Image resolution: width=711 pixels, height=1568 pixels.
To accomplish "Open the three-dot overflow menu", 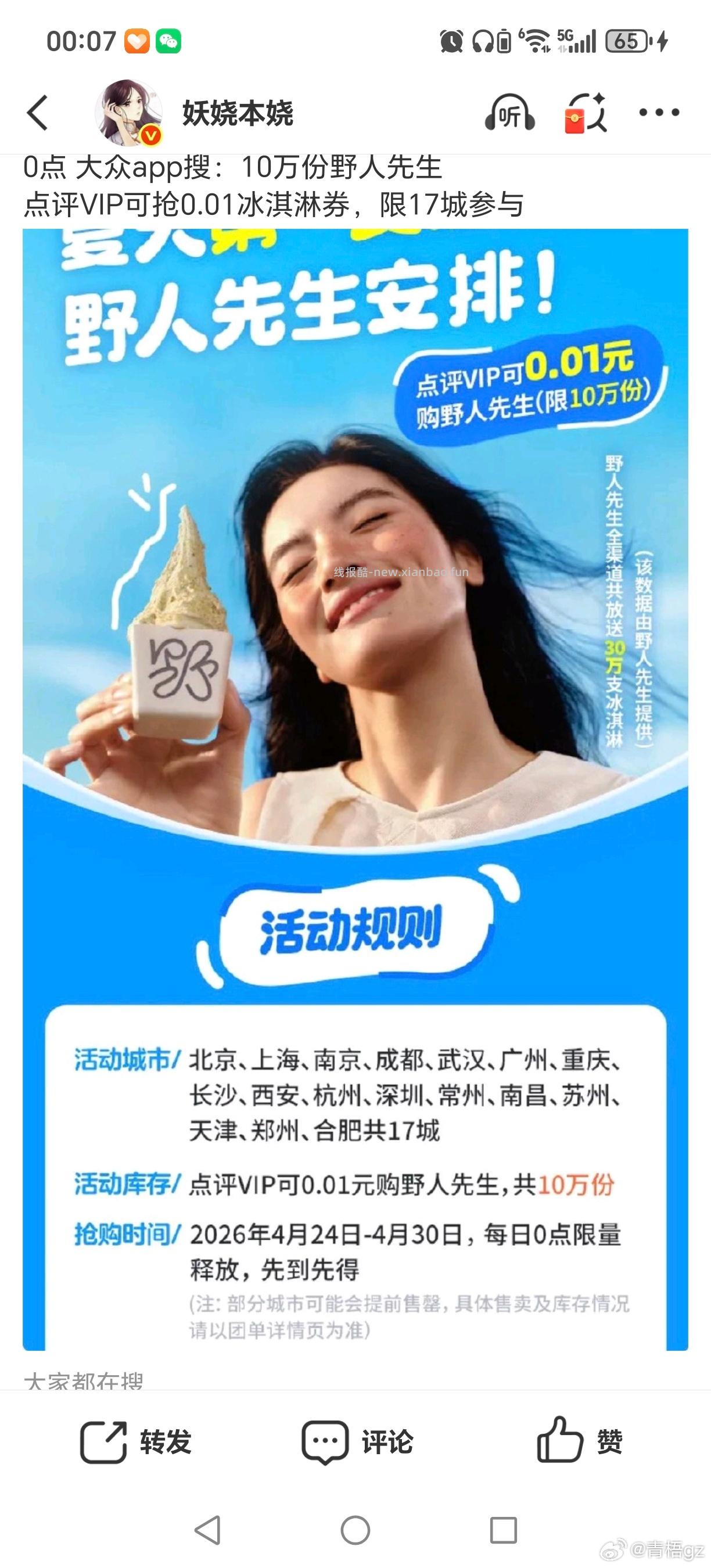I will (x=659, y=113).
